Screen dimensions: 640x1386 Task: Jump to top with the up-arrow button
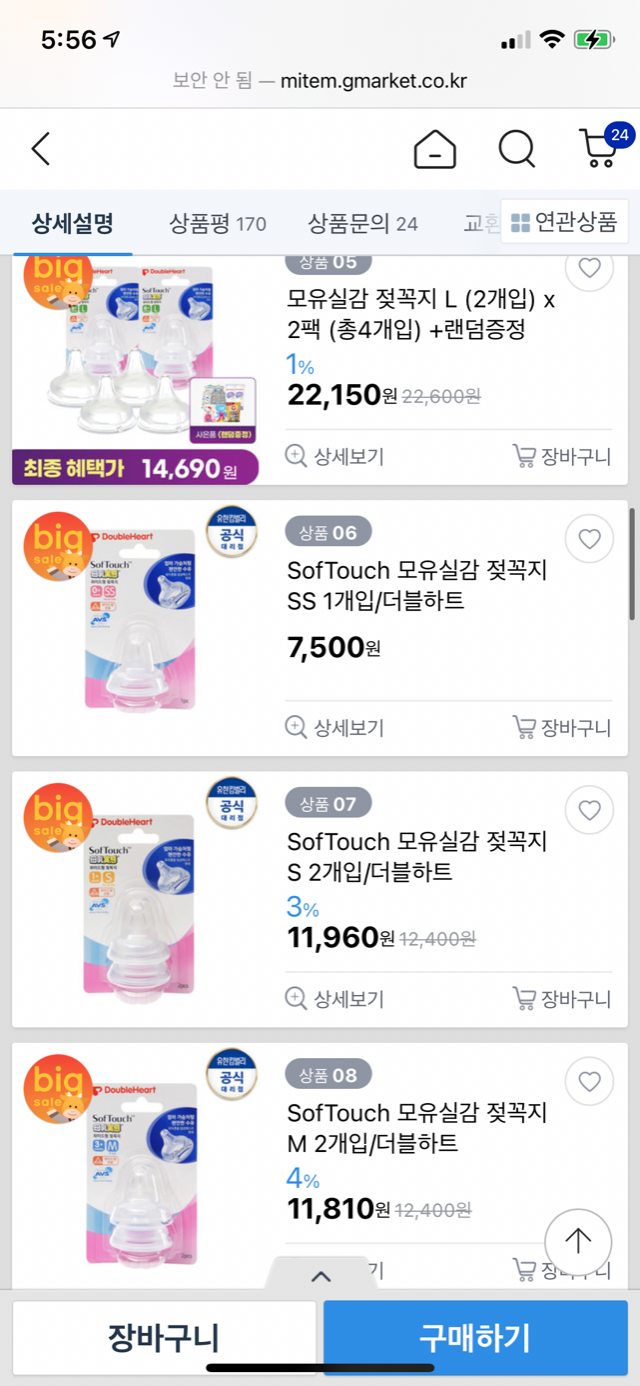577,1241
